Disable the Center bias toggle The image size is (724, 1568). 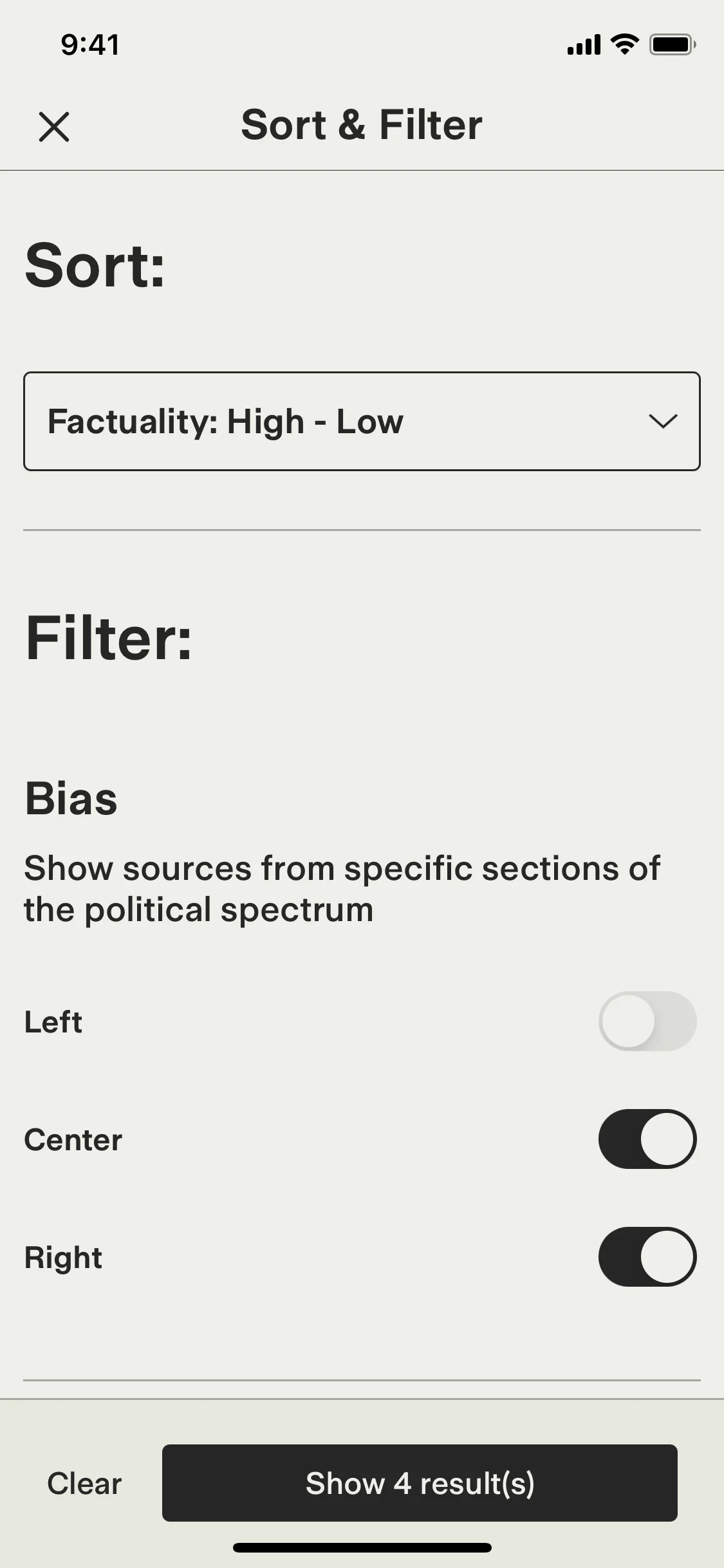click(647, 1139)
